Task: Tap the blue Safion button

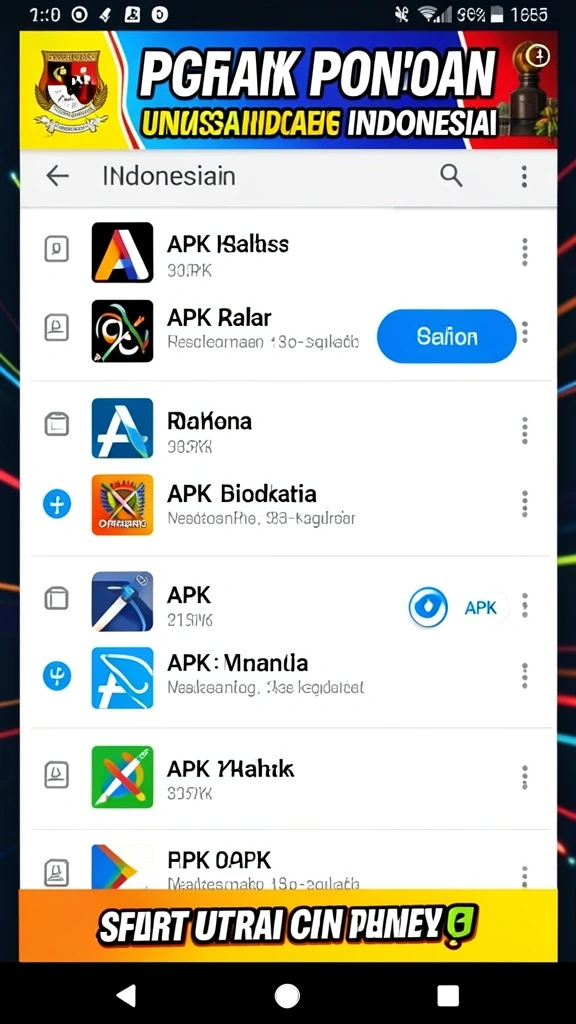Action: pyautogui.click(x=447, y=336)
